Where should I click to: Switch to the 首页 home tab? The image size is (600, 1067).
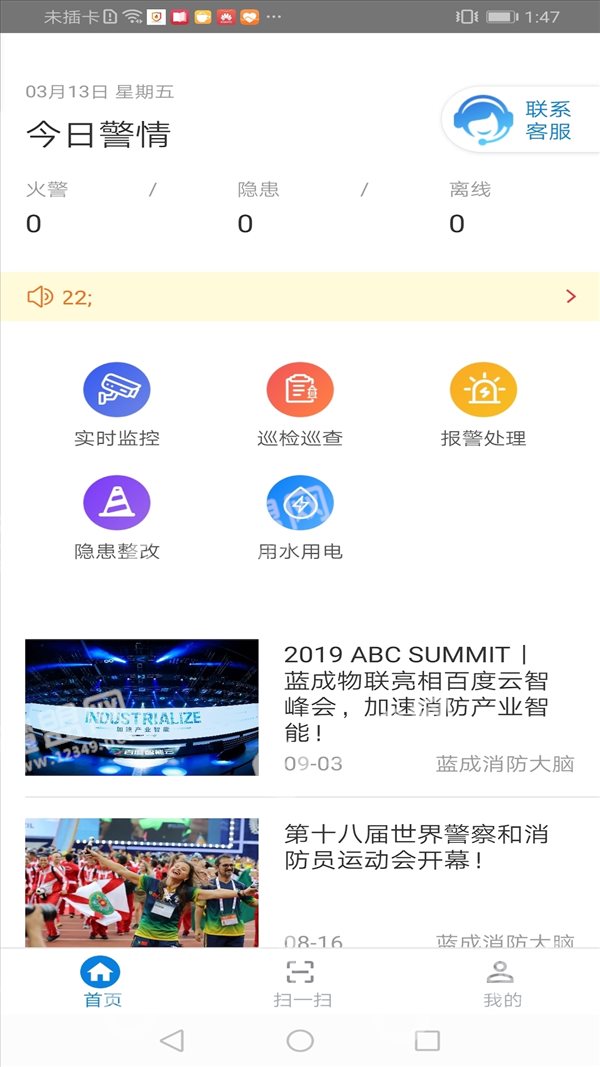(101, 983)
